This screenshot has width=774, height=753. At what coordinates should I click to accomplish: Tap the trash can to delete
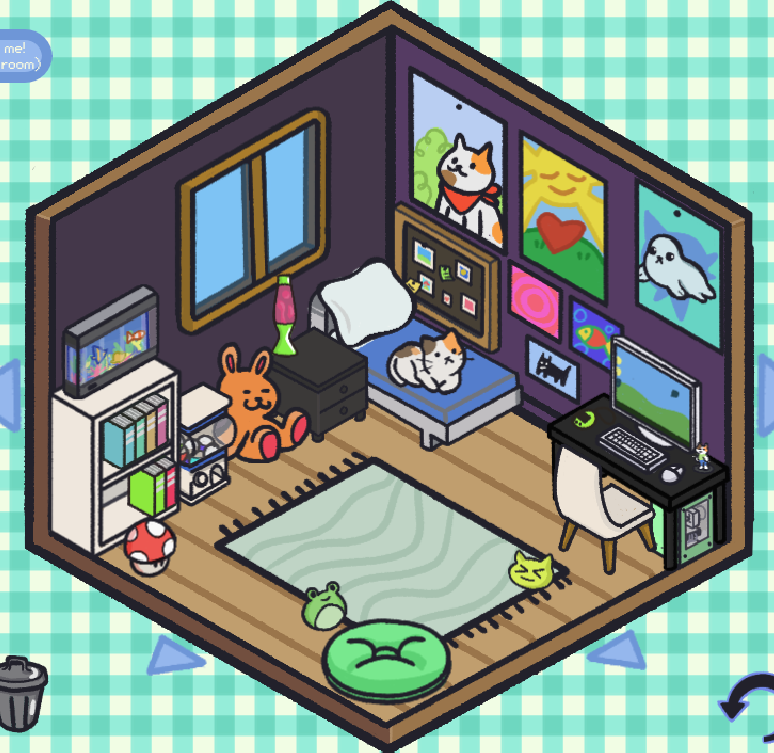tap(22, 692)
